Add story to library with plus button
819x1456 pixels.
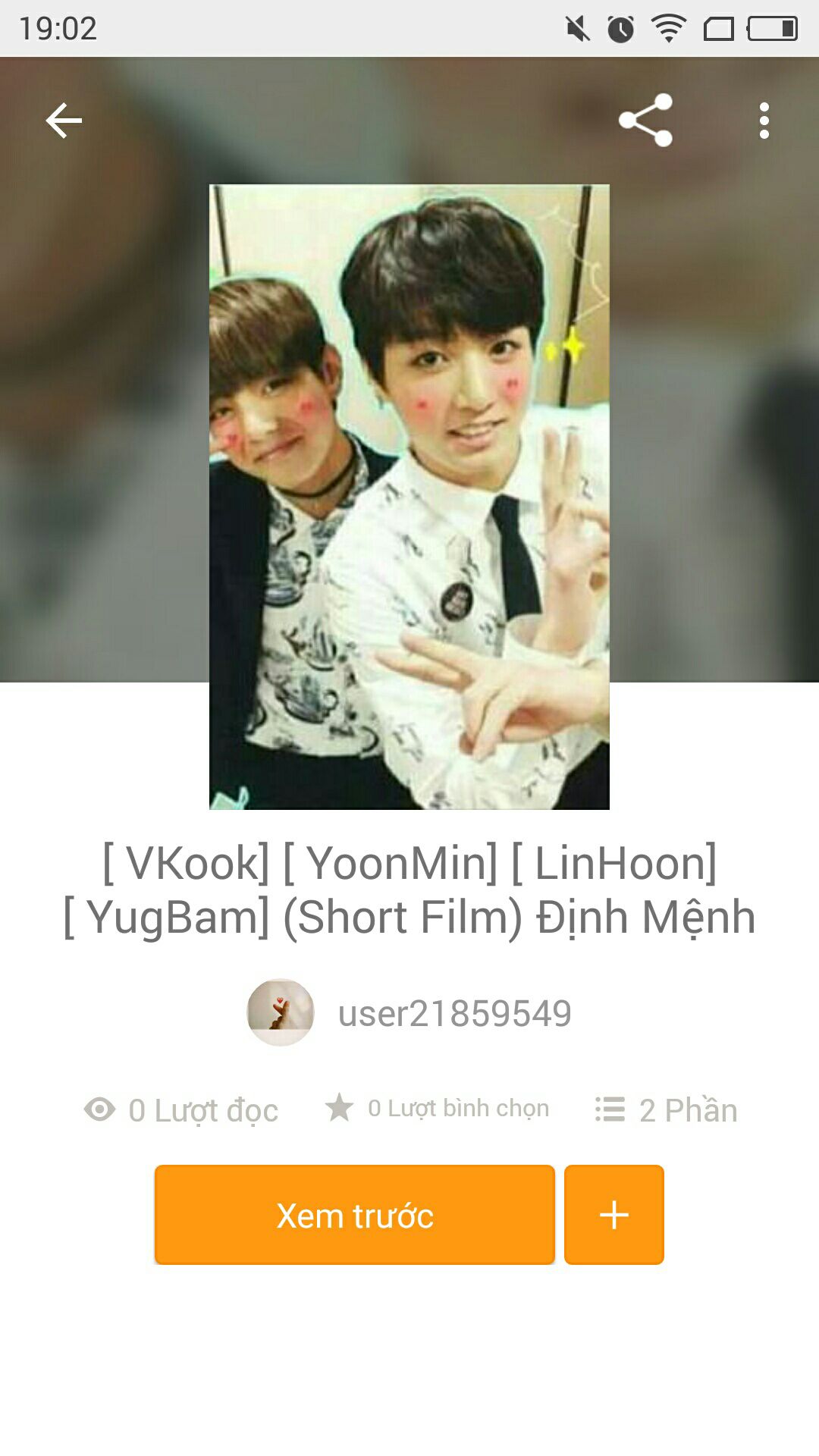(x=614, y=1215)
